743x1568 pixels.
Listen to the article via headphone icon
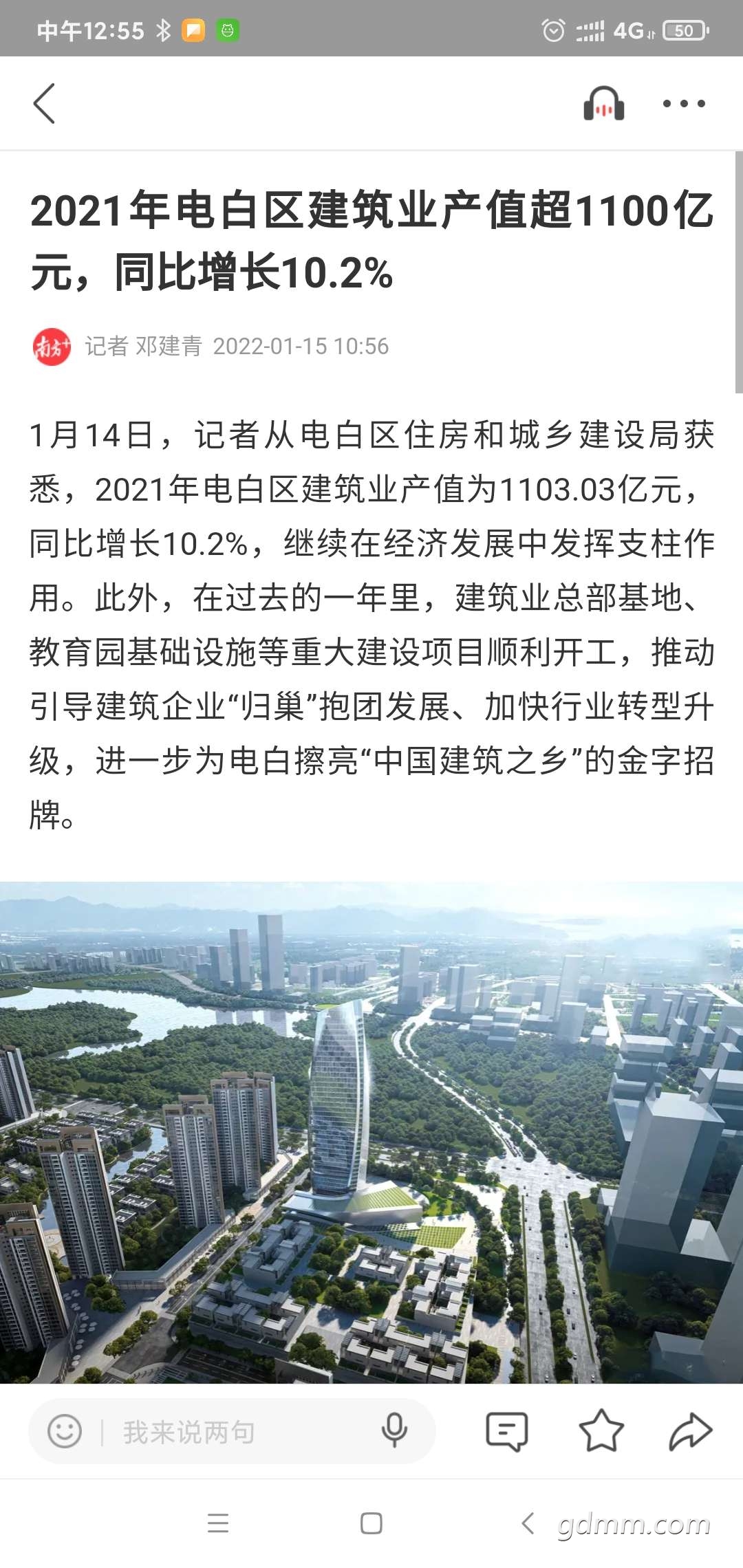(604, 104)
